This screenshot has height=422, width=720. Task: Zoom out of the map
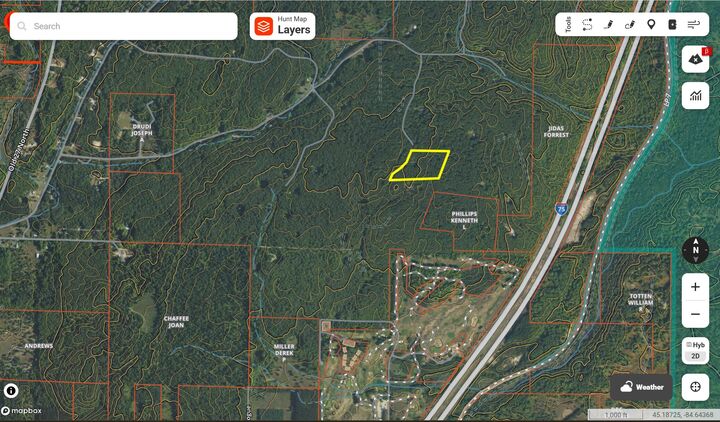coord(695,314)
